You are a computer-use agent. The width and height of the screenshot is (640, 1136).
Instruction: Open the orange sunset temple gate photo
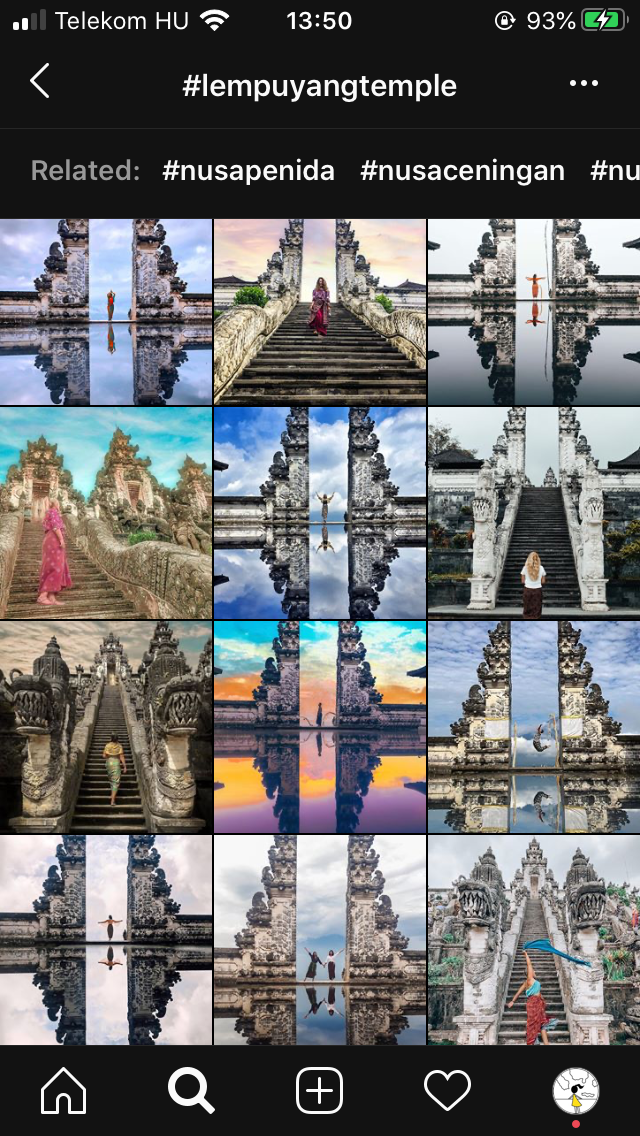coord(319,726)
